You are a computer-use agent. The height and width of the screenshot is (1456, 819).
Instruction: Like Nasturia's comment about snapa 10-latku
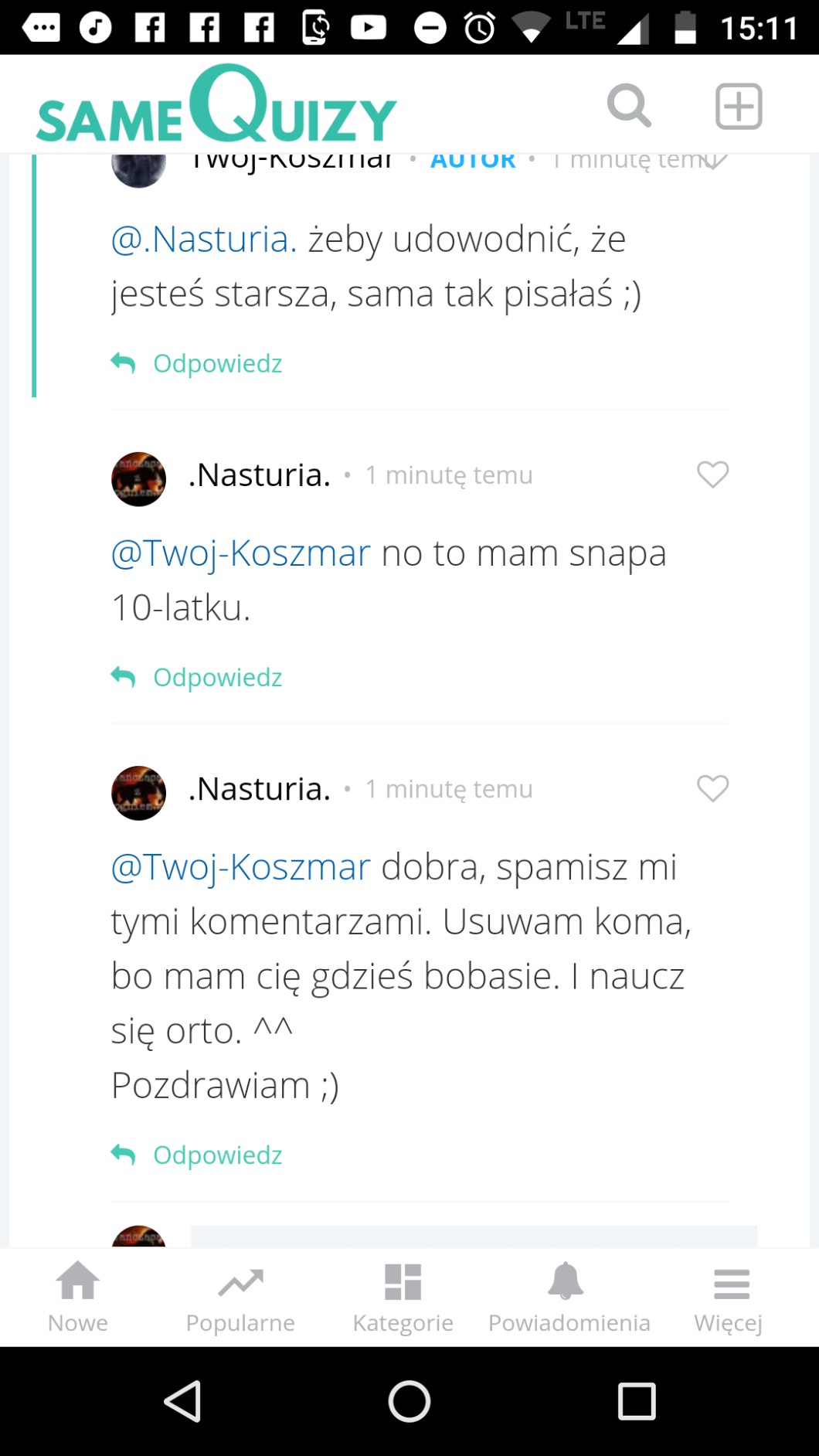(712, 475)
